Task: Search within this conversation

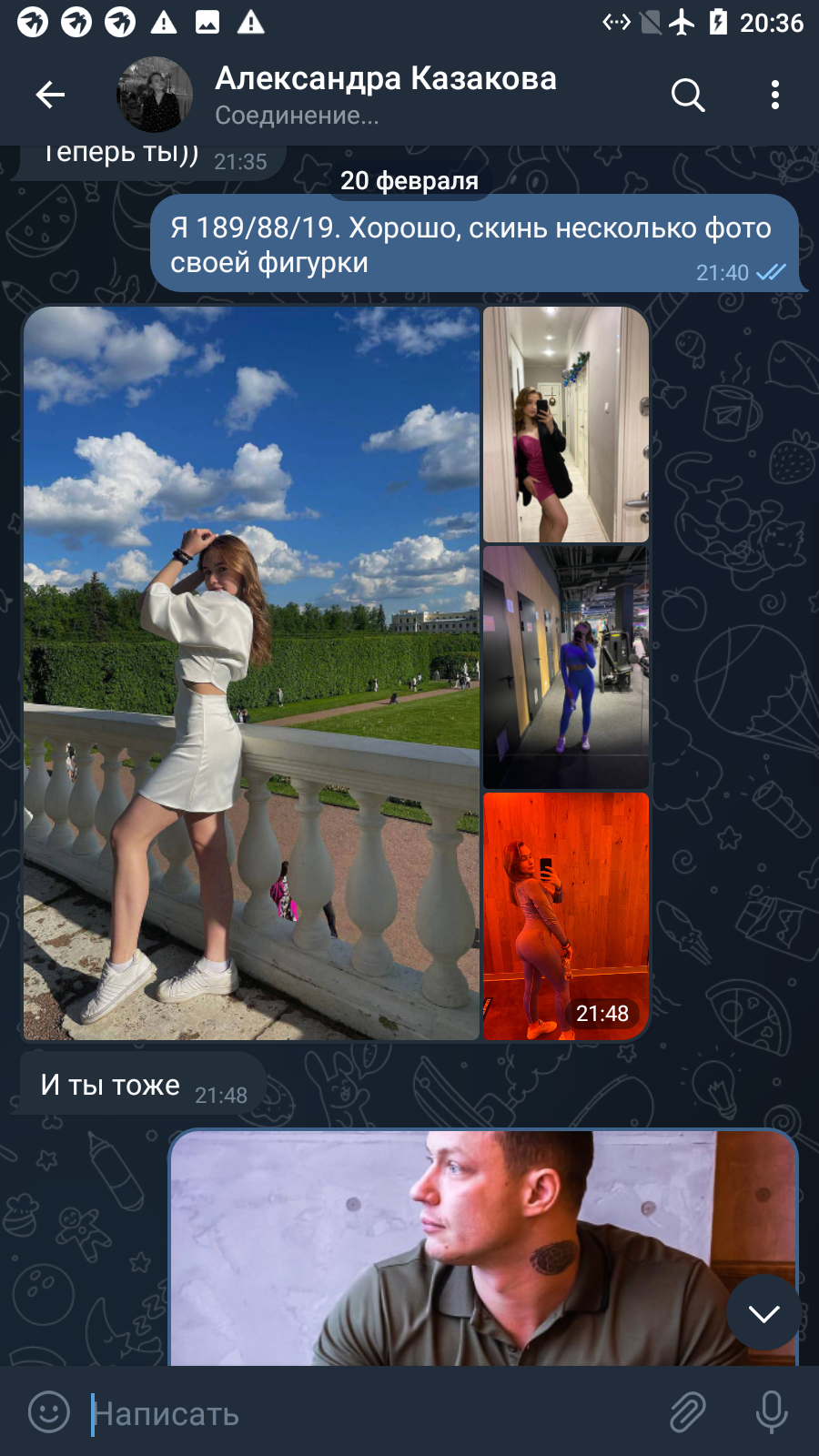Action: 688,95
